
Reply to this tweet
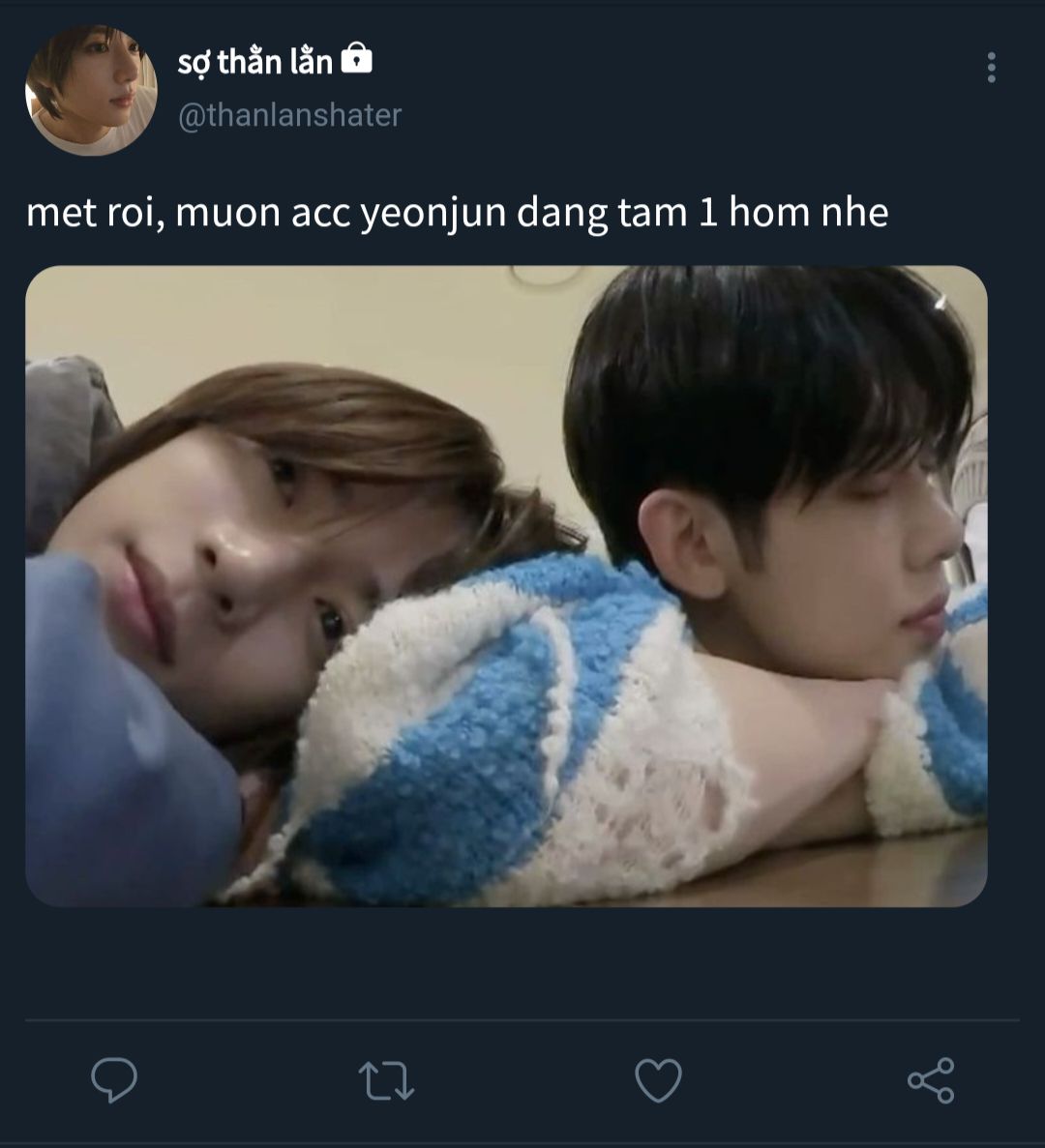pos(114,1079)
